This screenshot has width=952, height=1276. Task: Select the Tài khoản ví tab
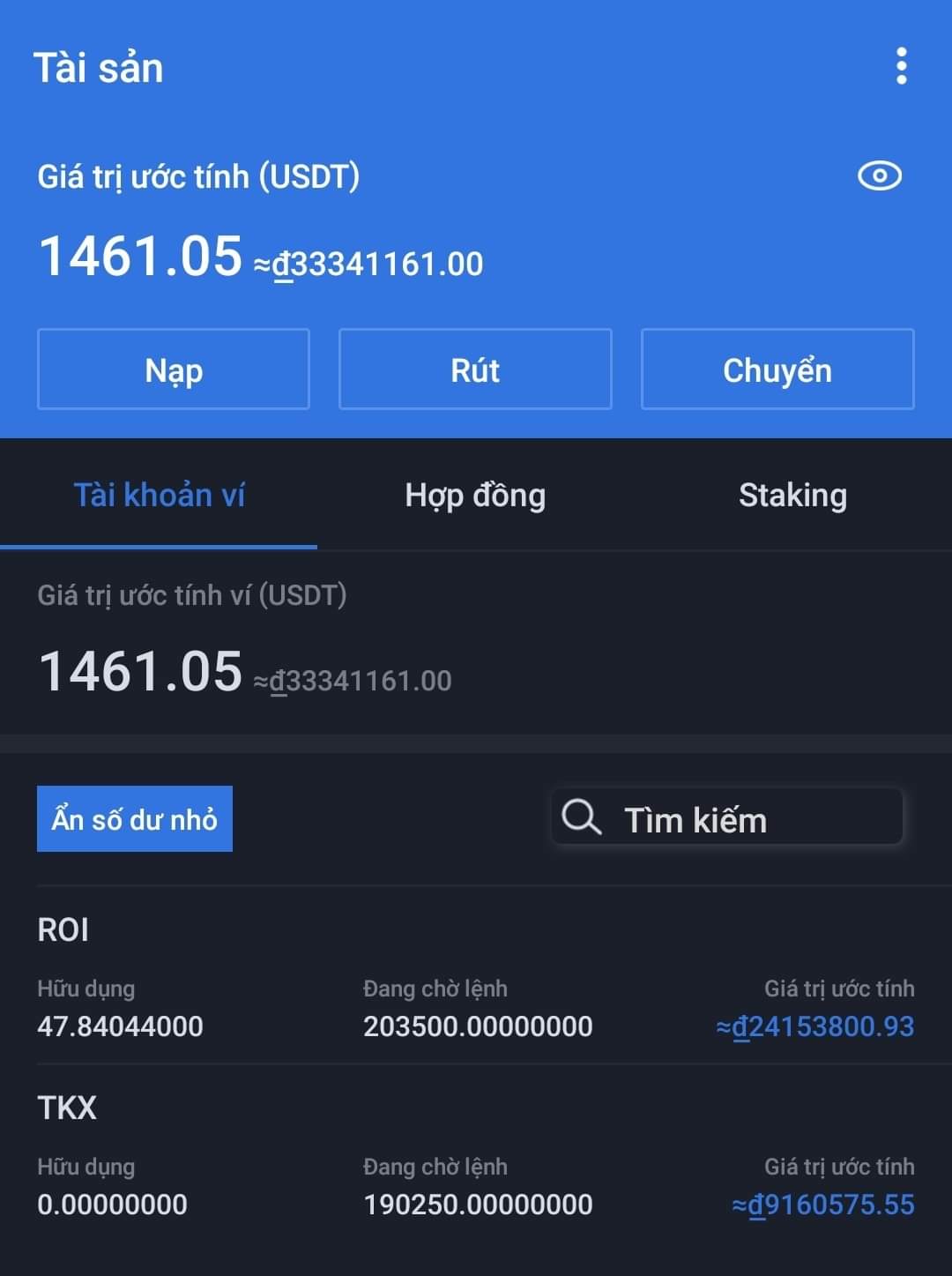click(x=159, y=496)
